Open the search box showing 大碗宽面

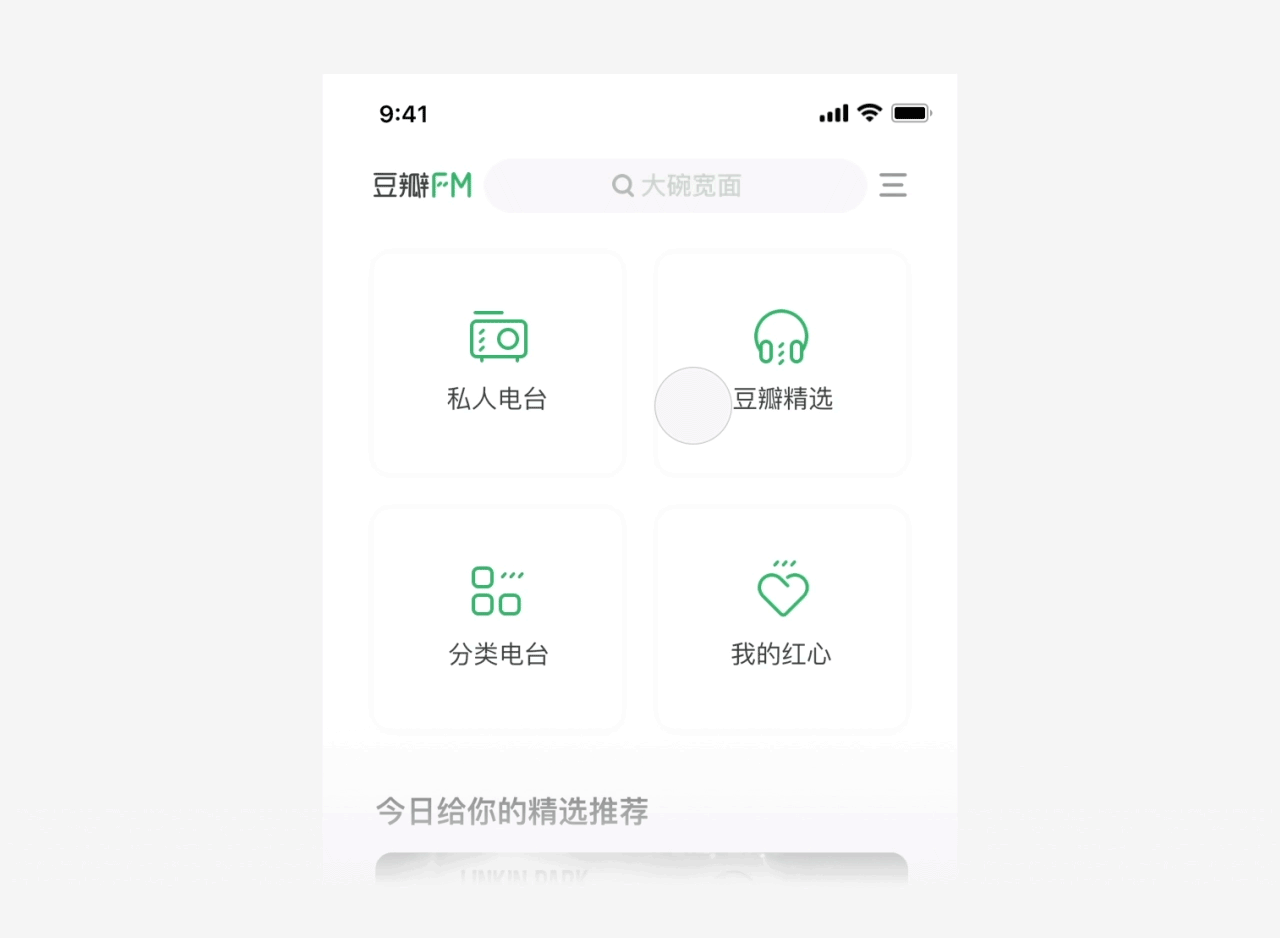tap(675, 186)
